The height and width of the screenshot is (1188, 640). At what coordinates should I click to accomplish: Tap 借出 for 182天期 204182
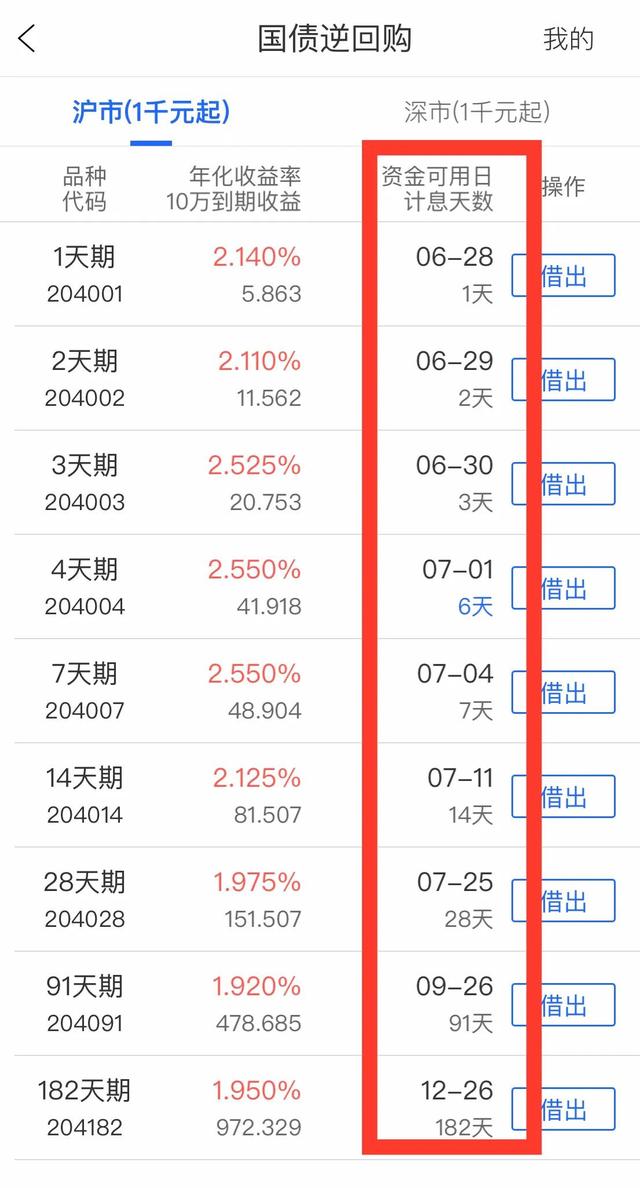coord(564,1109)
